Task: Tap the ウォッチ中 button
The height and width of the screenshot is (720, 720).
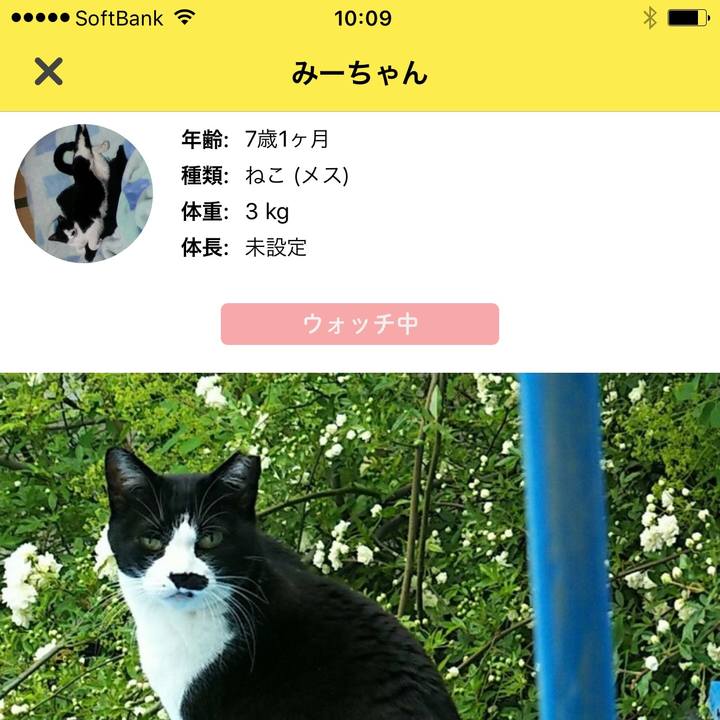Action: click(x=359, y=324)
